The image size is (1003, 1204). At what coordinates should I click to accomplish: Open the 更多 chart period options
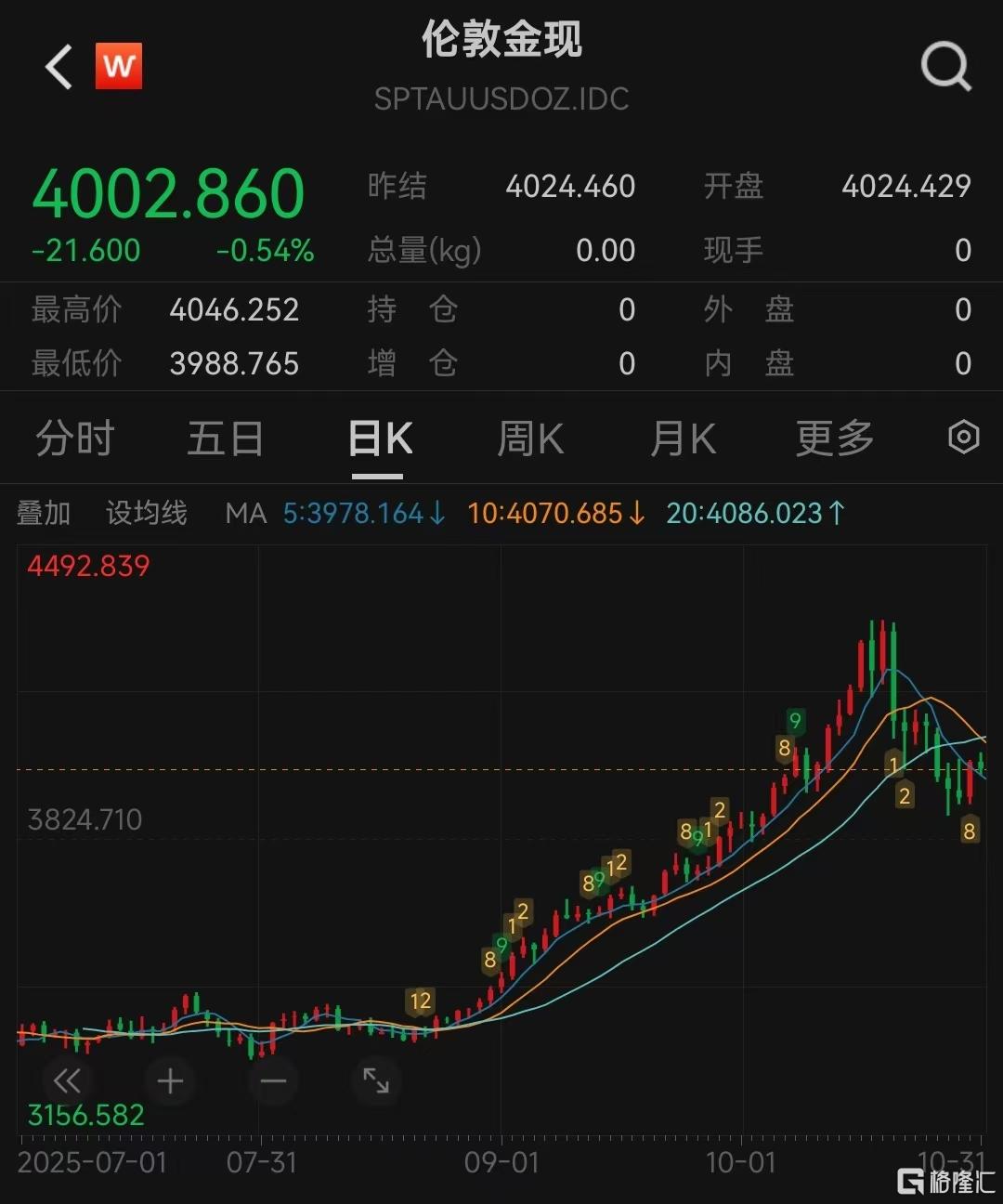pyautogui.click(x=834, y=438)
